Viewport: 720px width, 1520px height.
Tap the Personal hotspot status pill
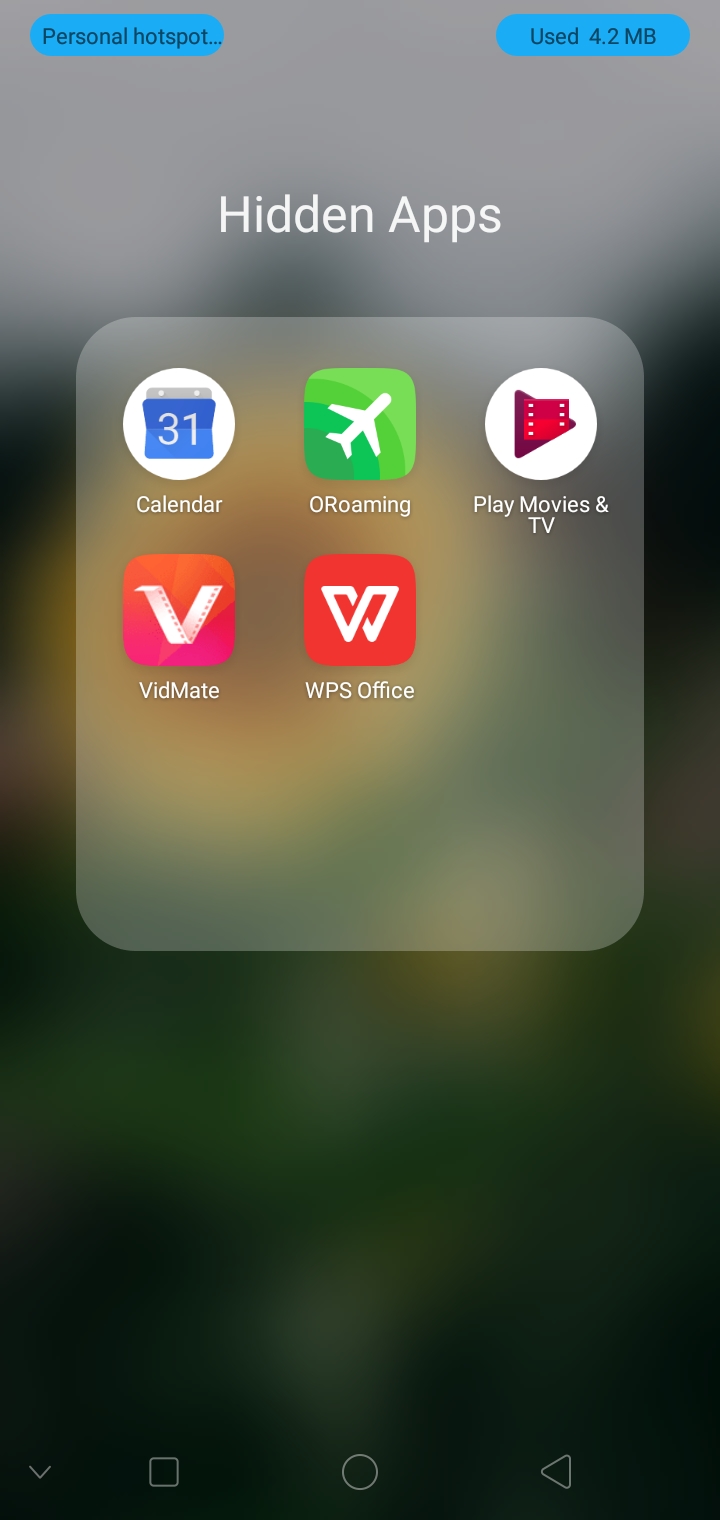click(126, 35)
